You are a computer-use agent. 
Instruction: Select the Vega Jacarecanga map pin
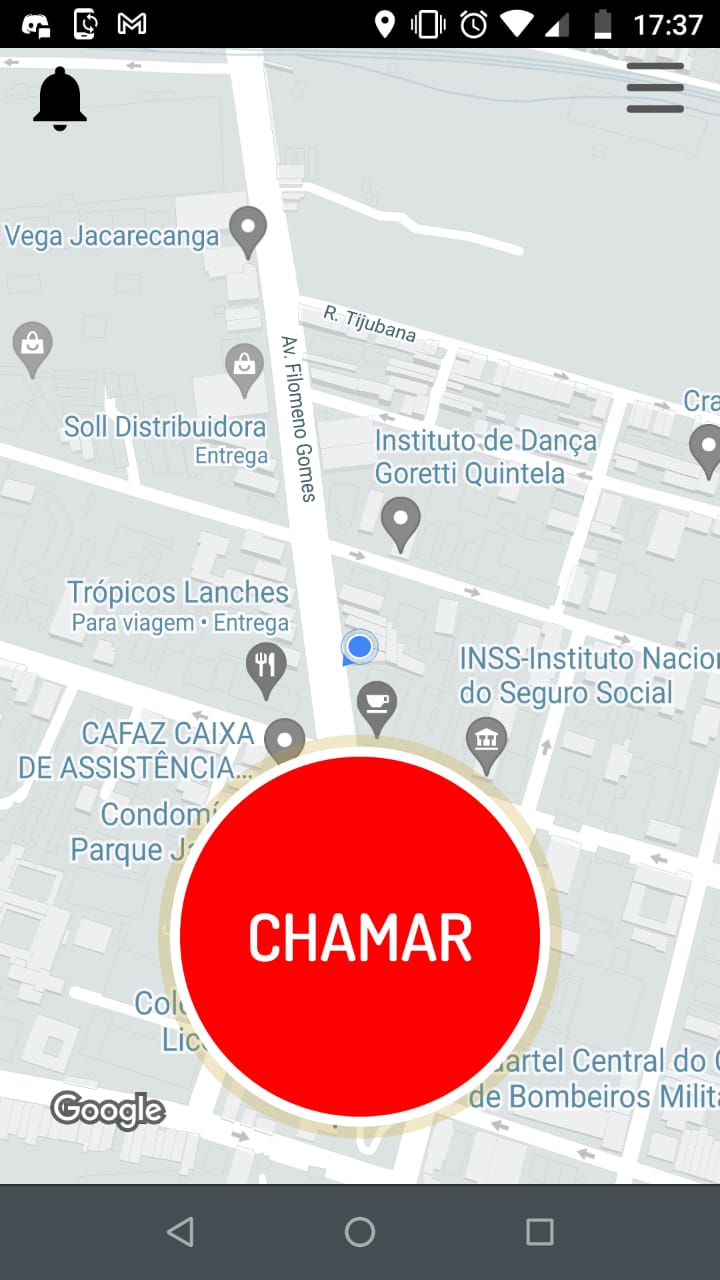(248, 229)
